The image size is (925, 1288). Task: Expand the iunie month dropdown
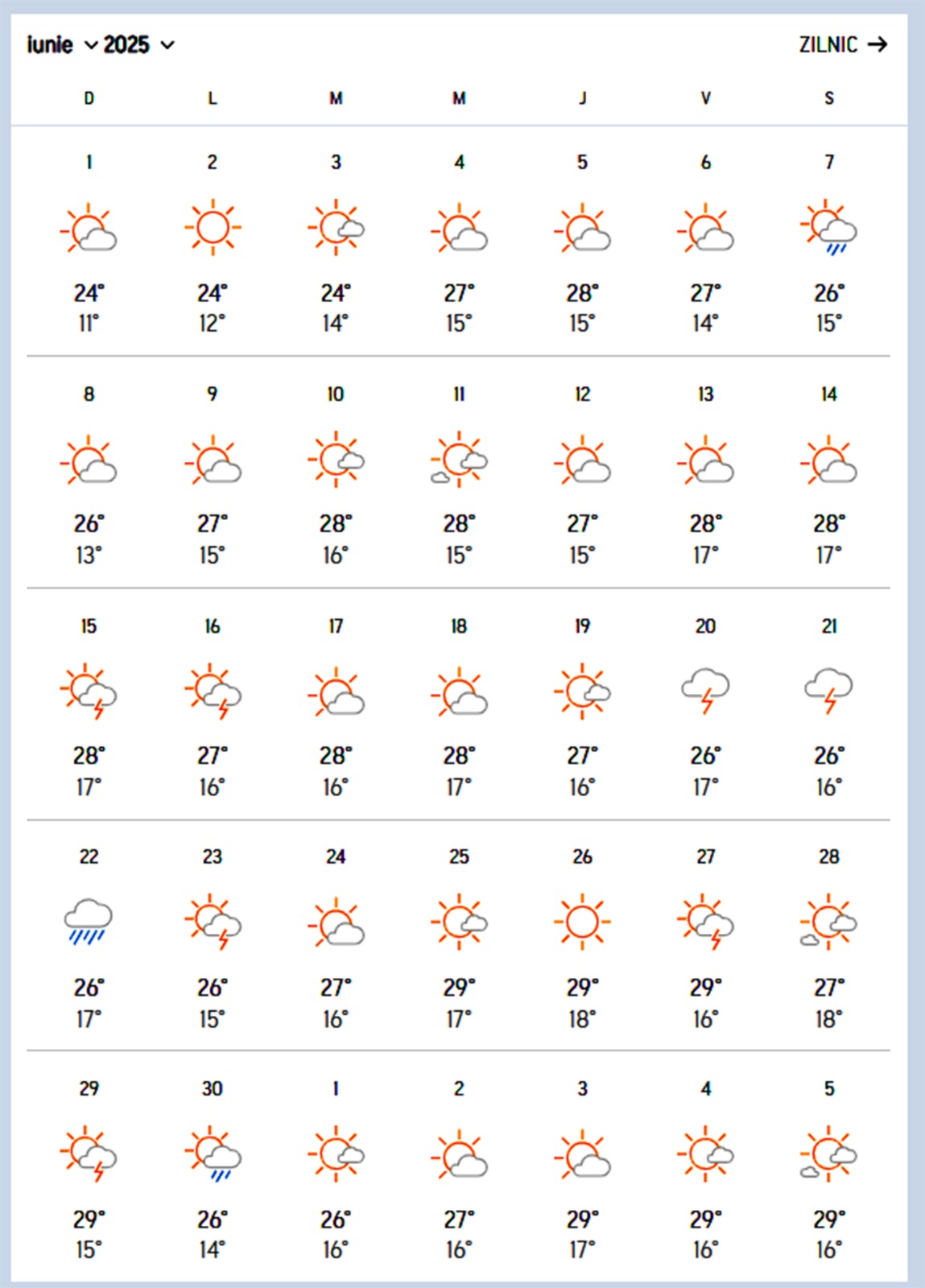pos(61,45)
